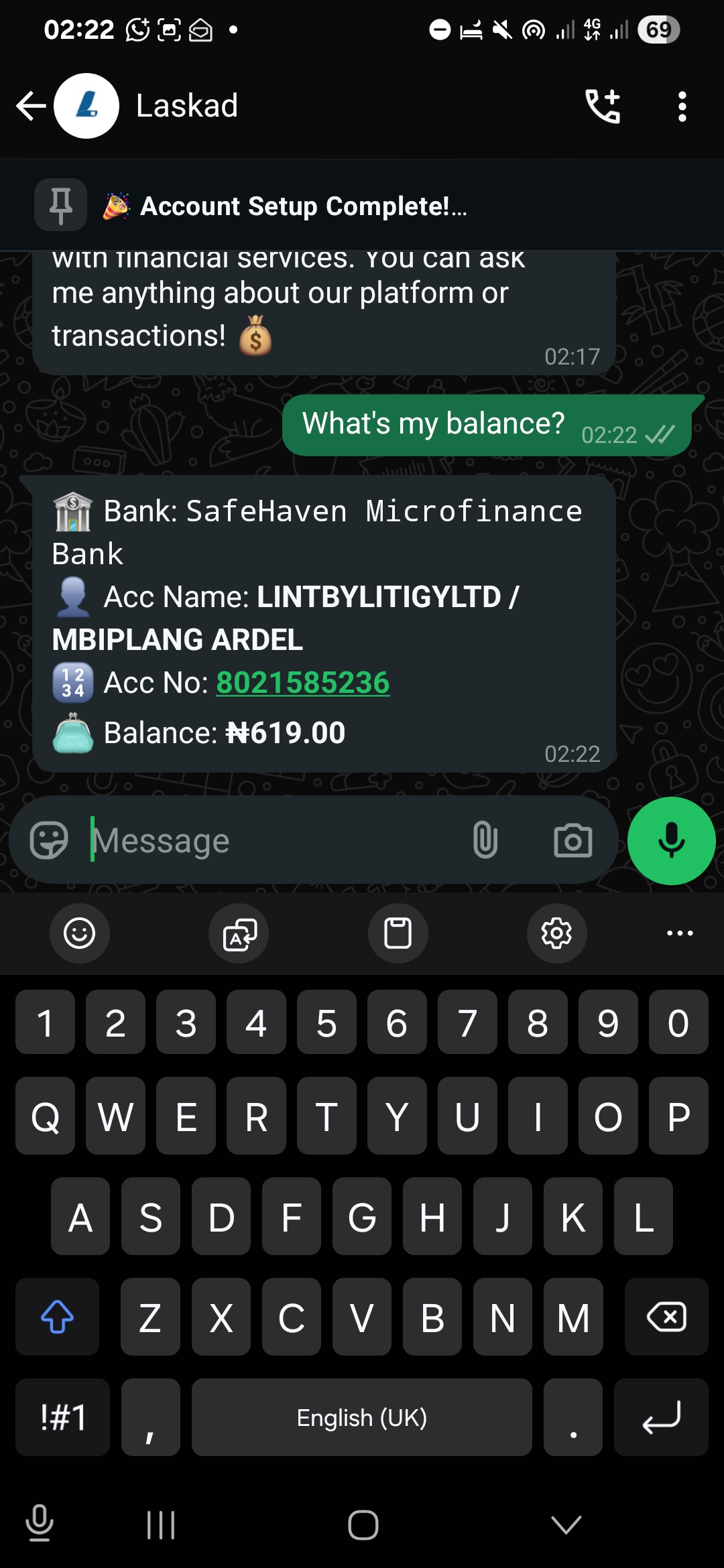Expand more keyboard toolbar options
The height and width of the screenshot is (1568, 724).
click(x=680, y=933)
